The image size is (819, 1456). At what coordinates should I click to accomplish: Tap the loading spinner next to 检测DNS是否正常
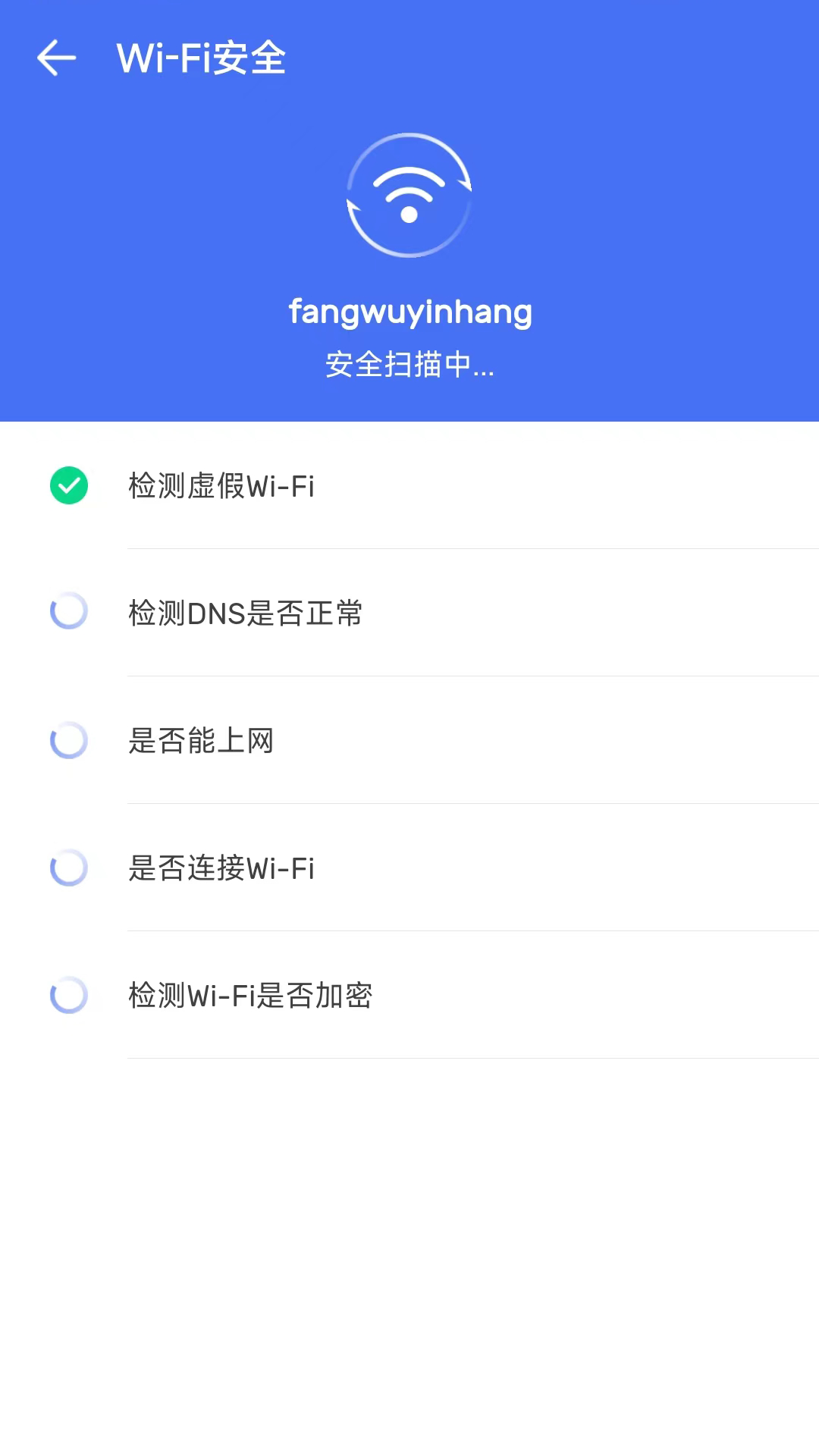click(69, 613)
